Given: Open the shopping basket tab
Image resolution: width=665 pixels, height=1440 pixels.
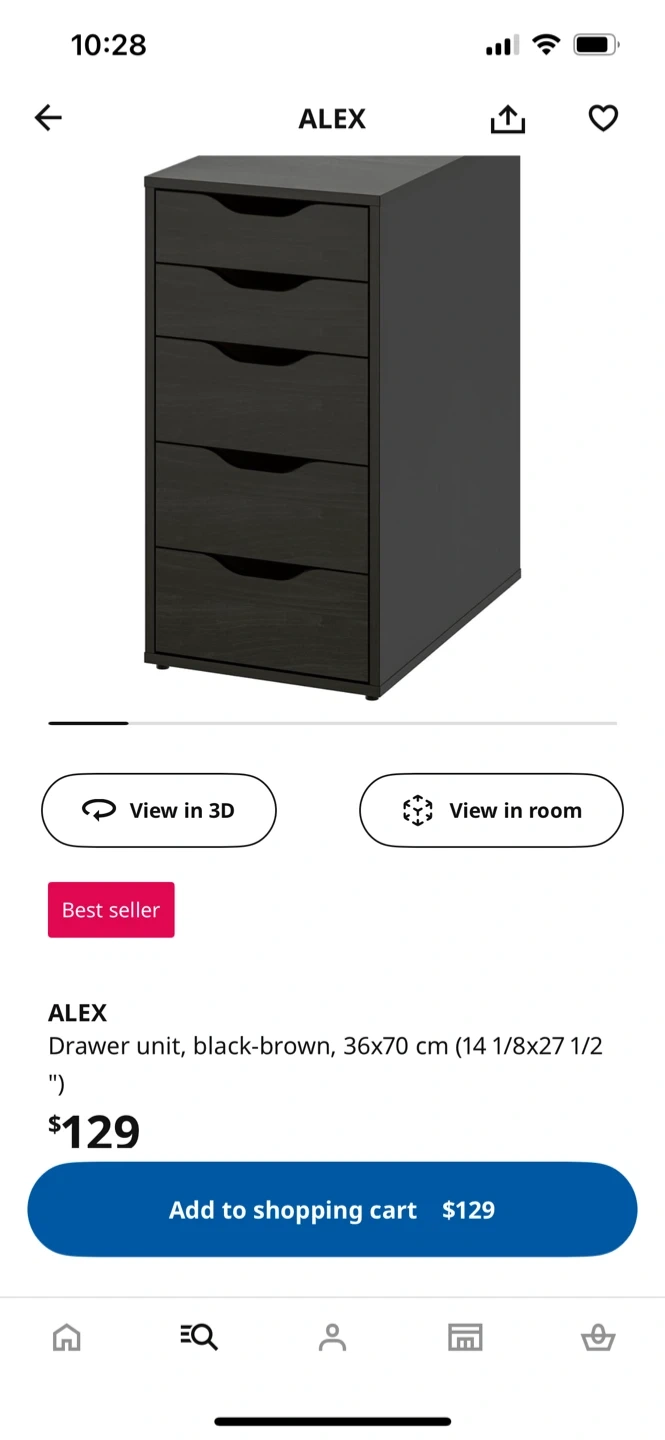Looking at the screenshot, I should pos(598,1337).
